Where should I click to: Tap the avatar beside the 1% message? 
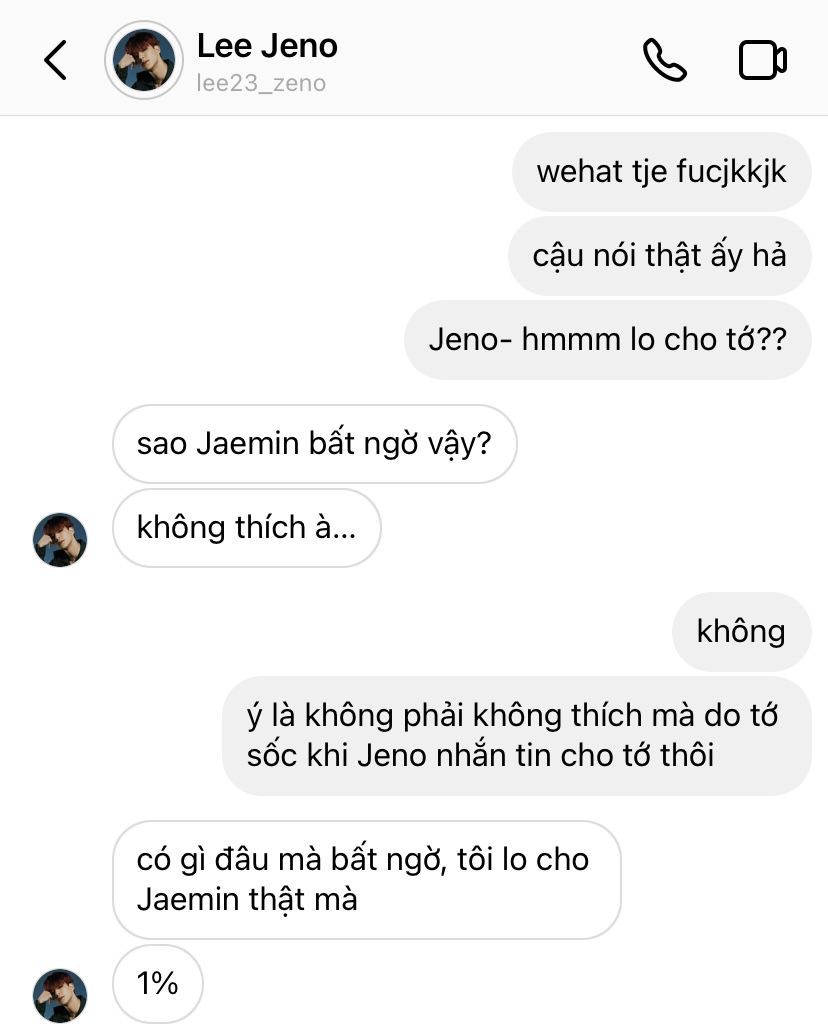coord(60,994)
